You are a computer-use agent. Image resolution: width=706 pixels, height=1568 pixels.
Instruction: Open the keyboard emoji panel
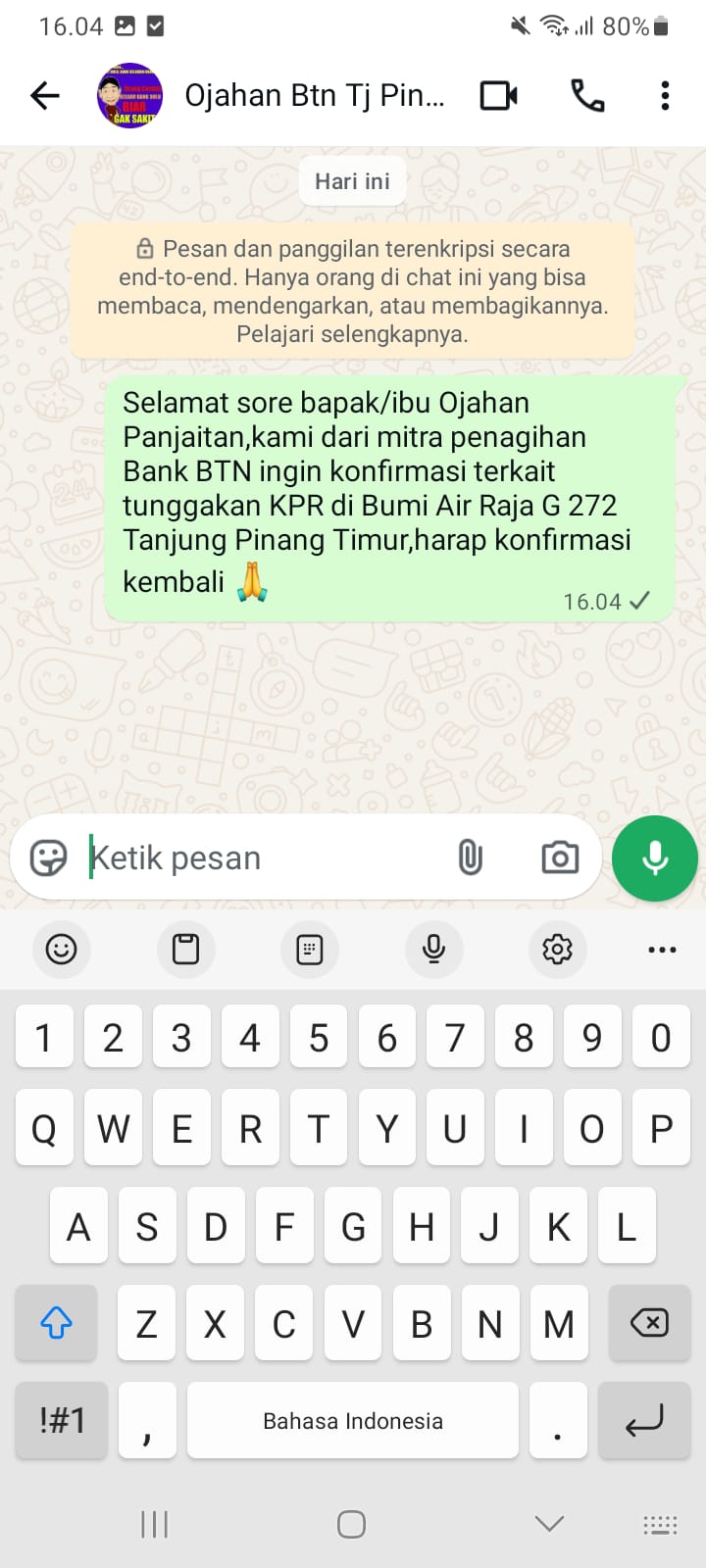coord(61,949)
